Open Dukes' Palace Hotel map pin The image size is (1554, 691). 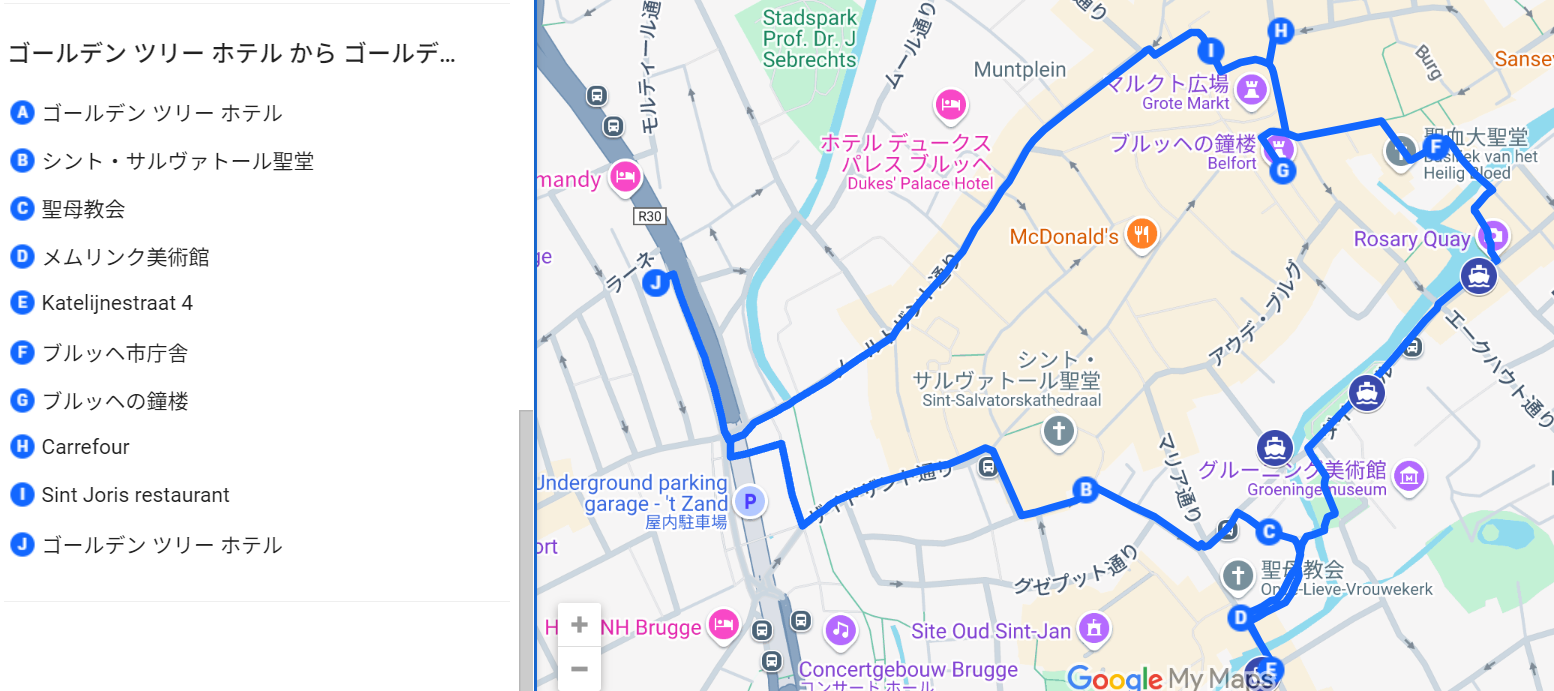click(x=949, y=103)
